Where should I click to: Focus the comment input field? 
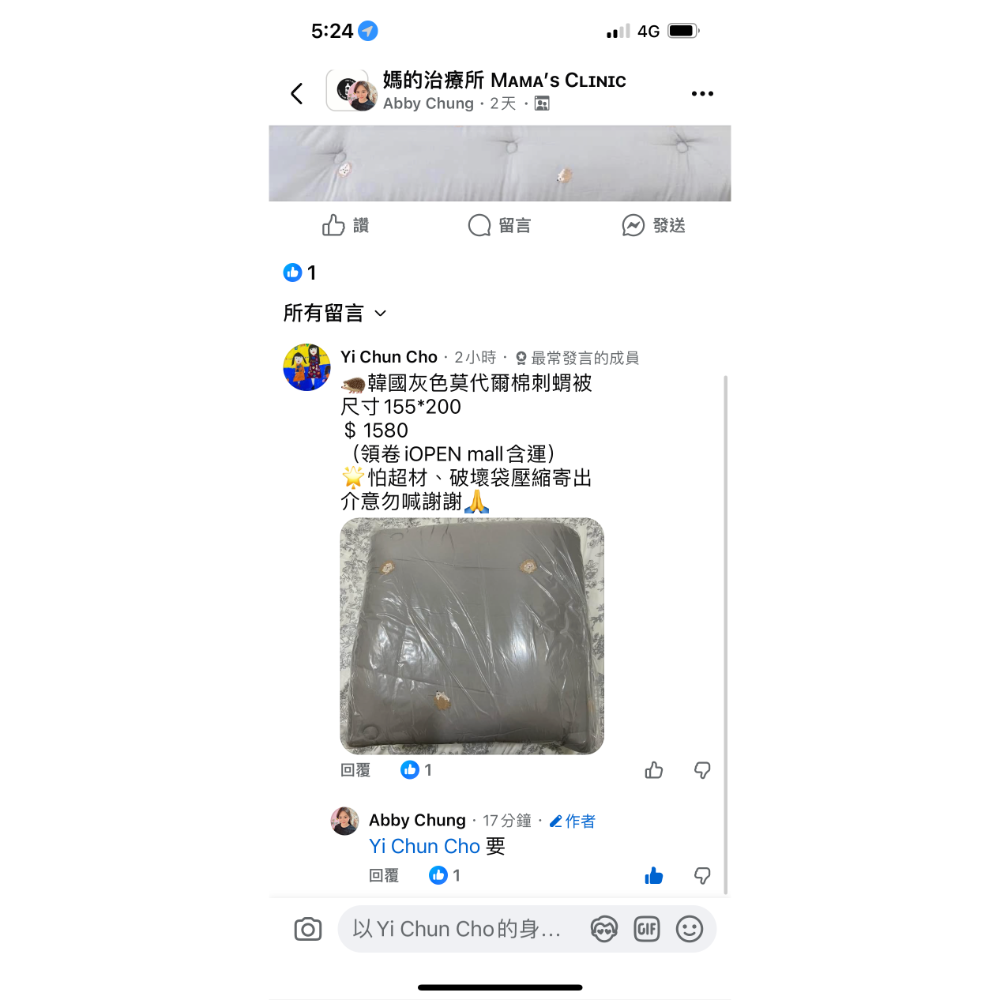pyautogui.click(x=460, y=930)
